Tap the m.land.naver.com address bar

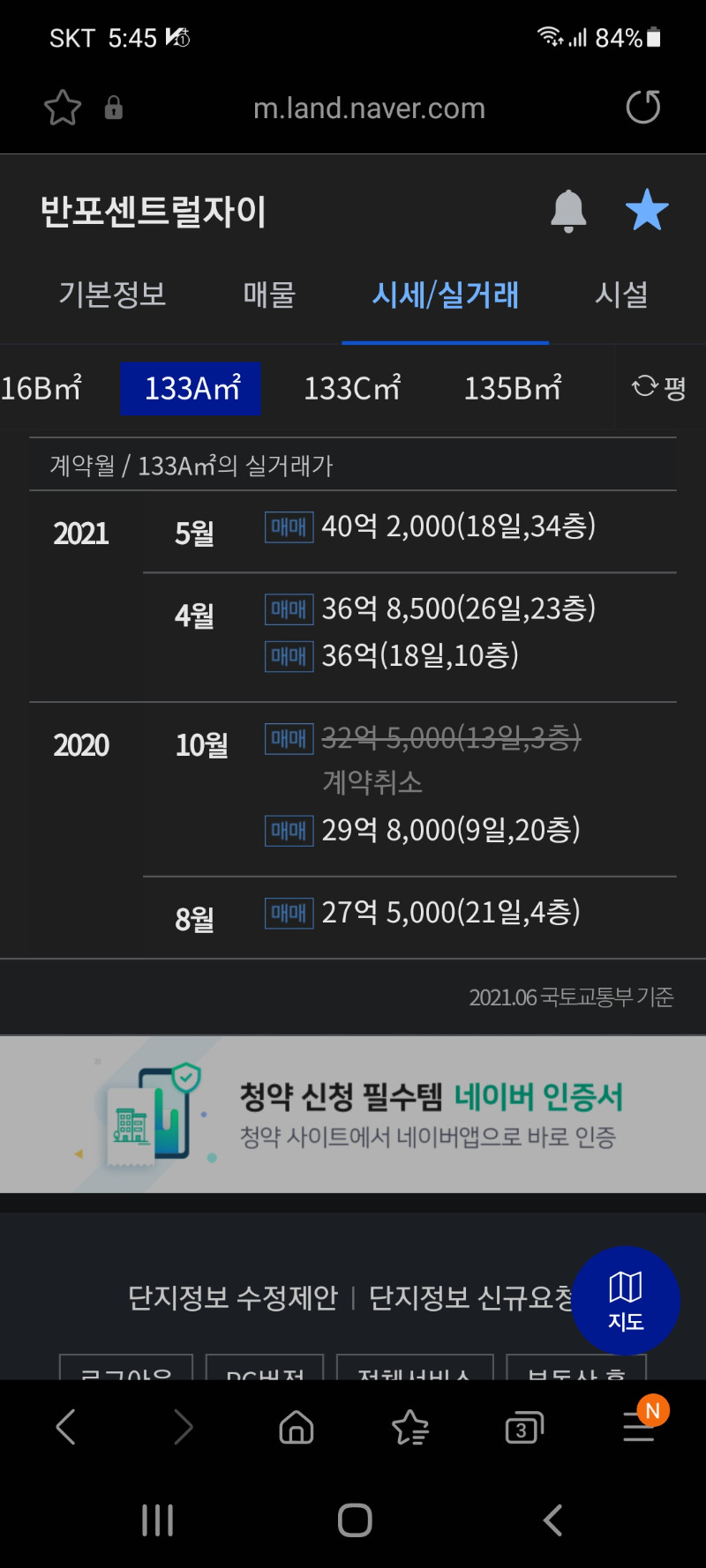[x=369, y=108]
